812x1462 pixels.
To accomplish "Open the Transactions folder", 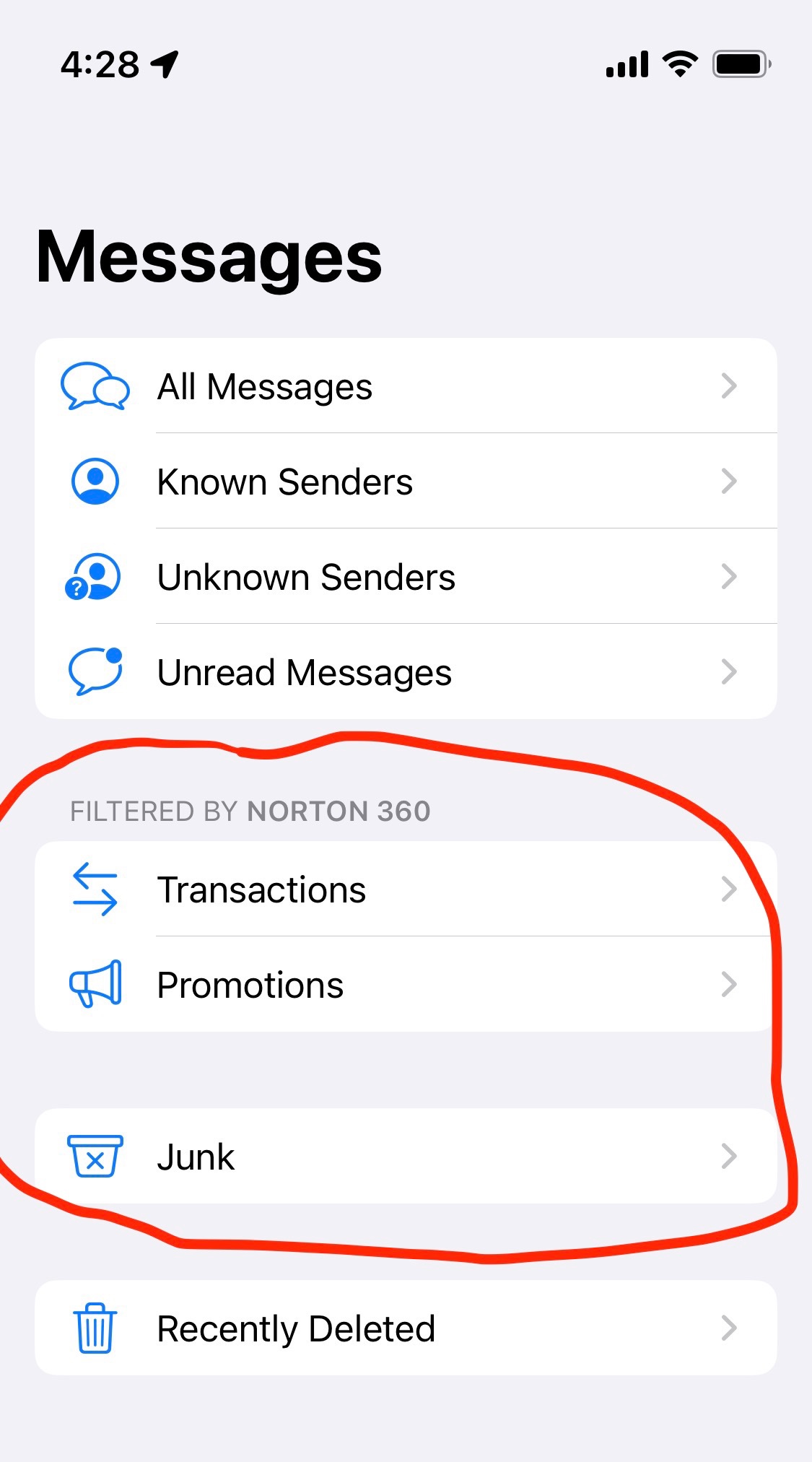I will point(406,889).
